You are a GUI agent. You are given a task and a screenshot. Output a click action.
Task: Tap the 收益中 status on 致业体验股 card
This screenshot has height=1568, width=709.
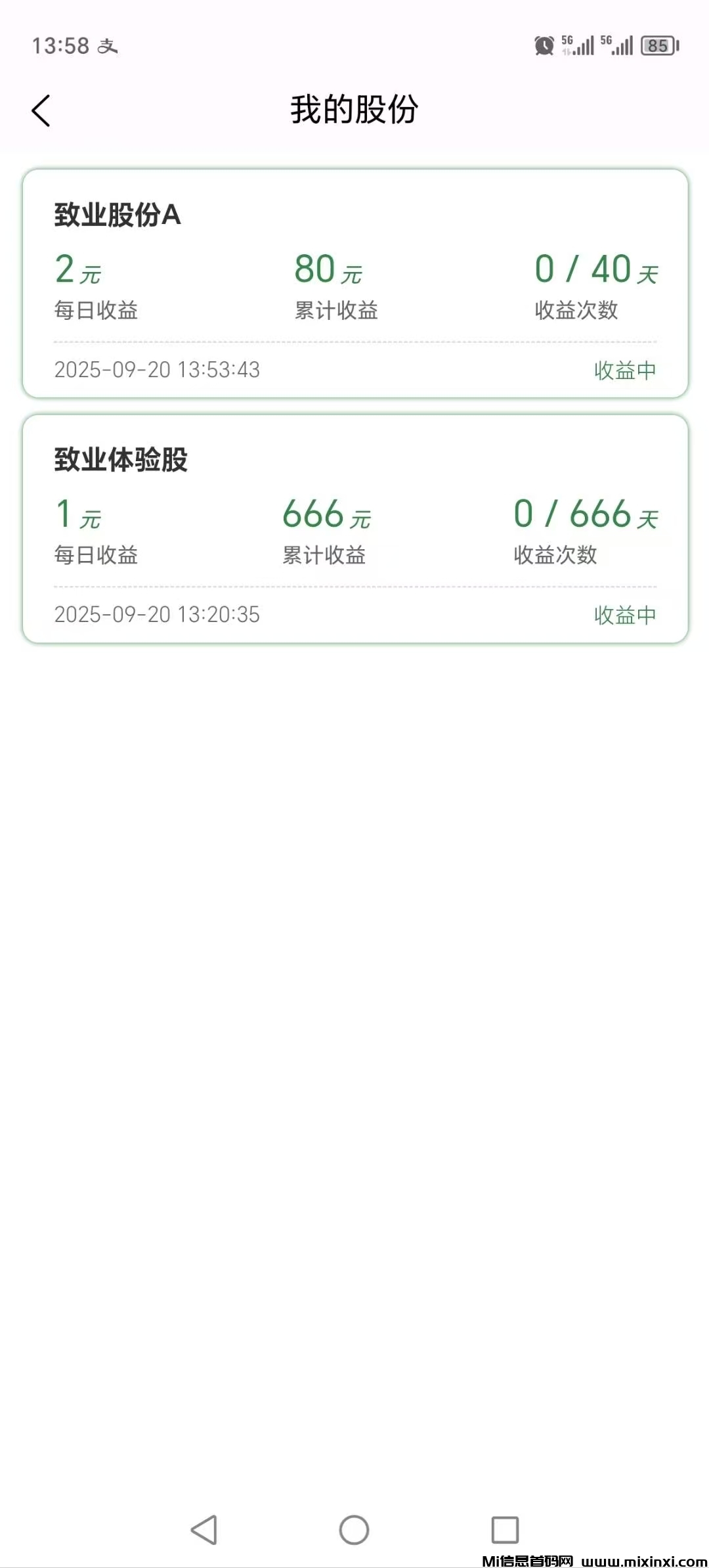pyautogui.click(x=624, y=615)
